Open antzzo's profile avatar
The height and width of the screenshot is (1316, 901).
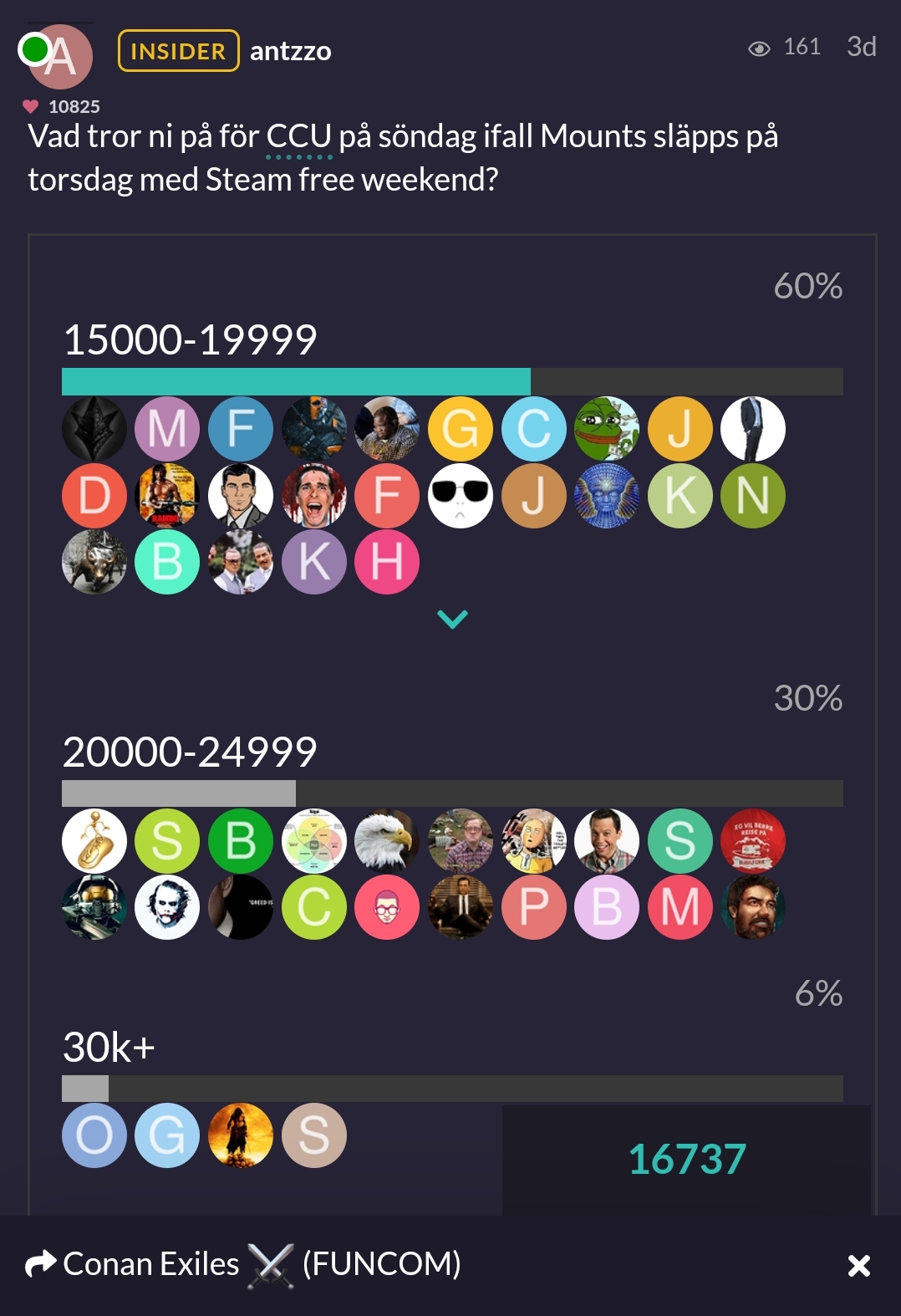[x=59, y=57]
